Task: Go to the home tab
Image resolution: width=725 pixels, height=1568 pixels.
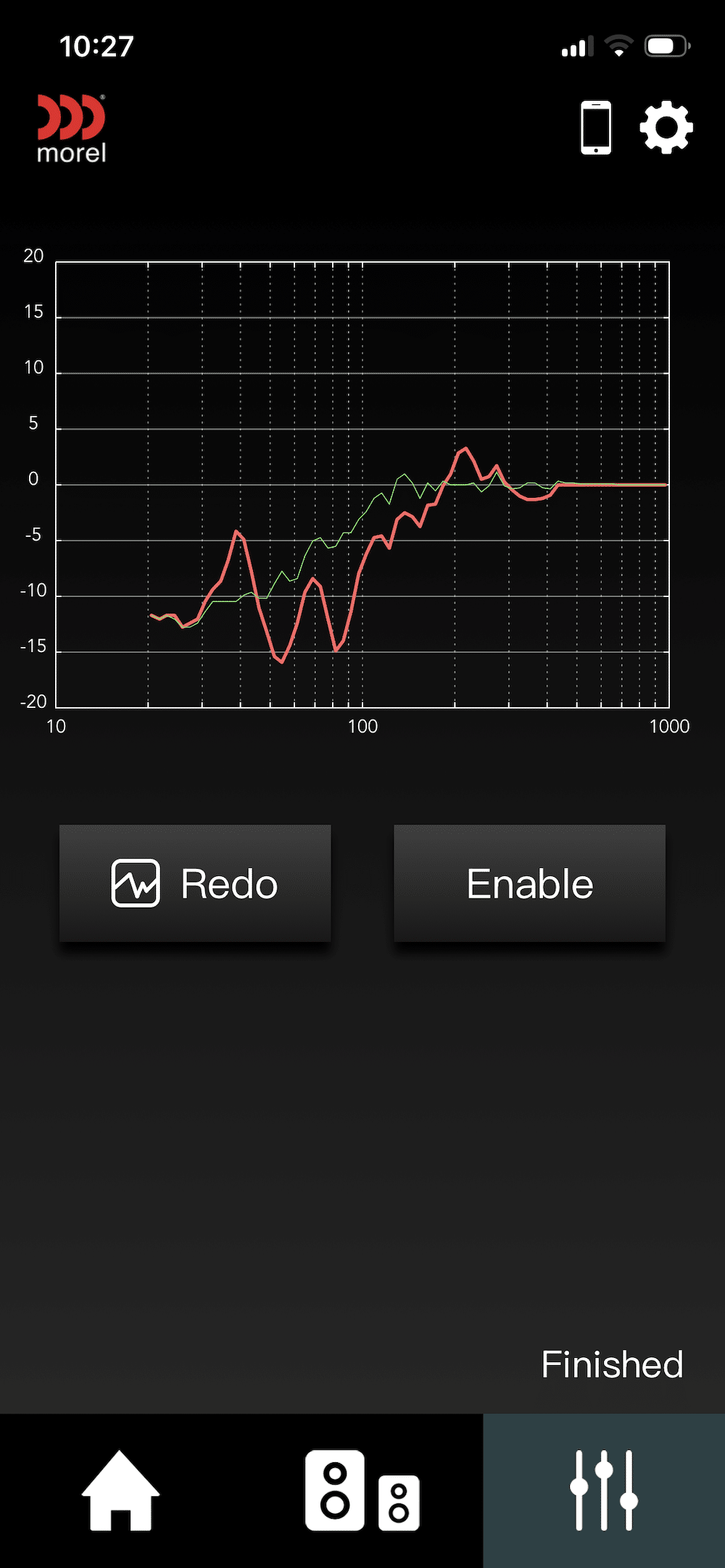Action: pos(120,1490)
